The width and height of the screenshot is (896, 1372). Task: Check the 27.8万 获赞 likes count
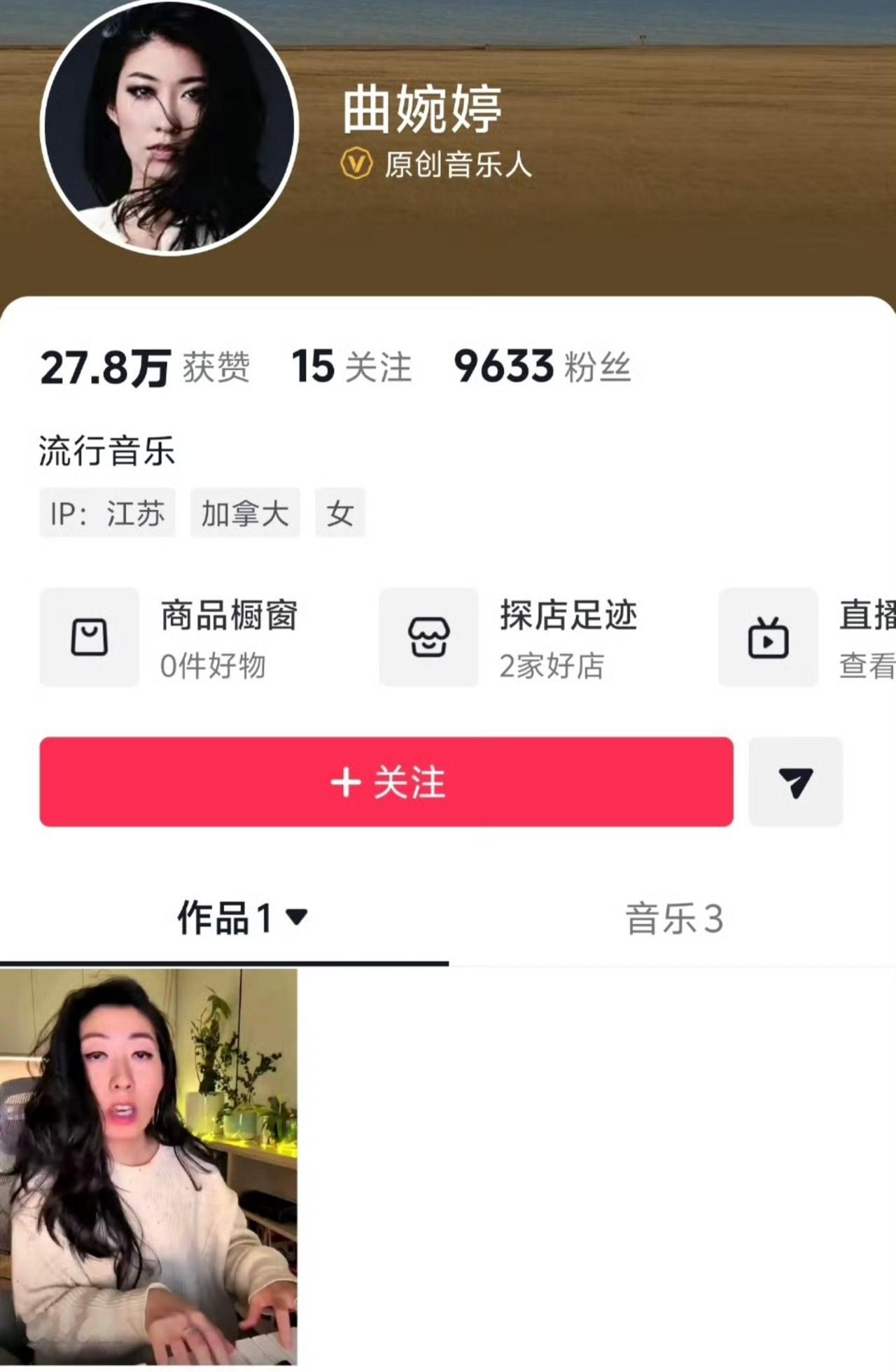tap(145, 371)
